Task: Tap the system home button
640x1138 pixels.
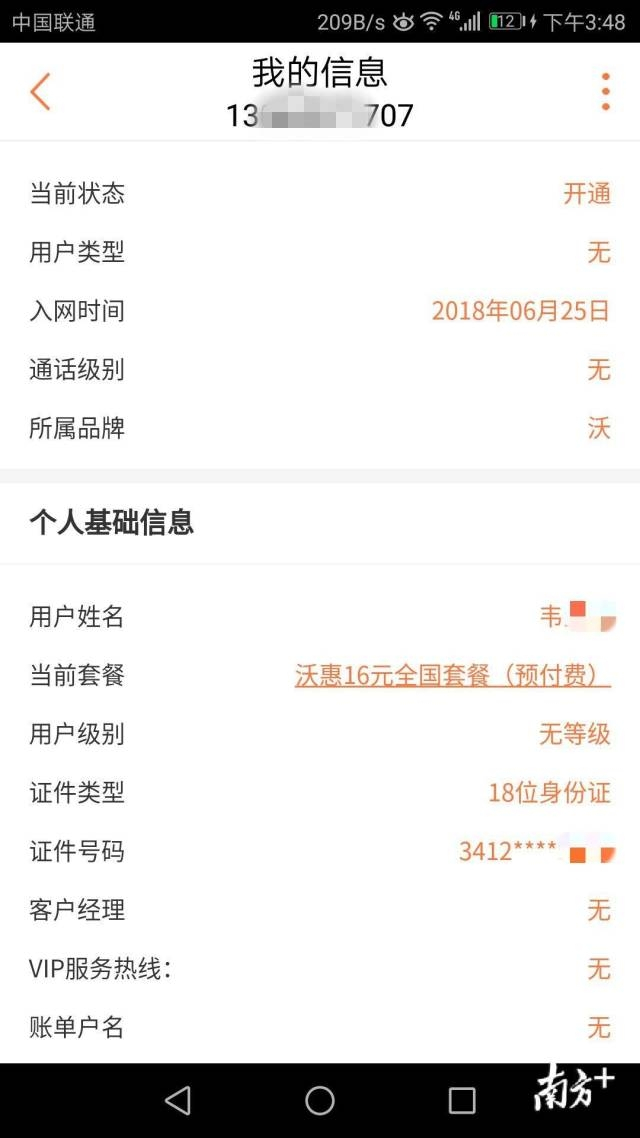Action: (x=319, y=1100)
